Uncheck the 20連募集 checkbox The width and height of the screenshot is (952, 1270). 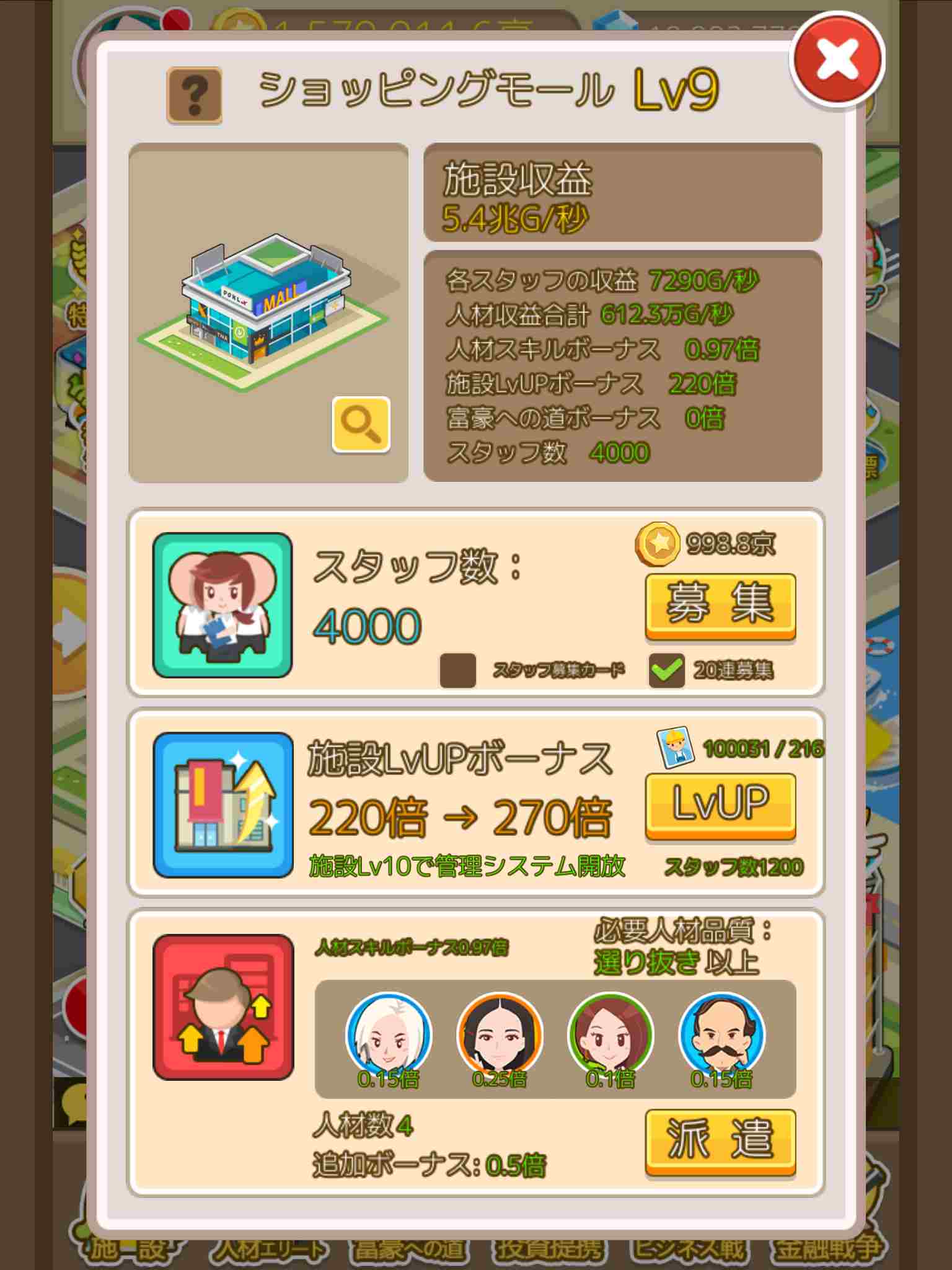[666, 670]
